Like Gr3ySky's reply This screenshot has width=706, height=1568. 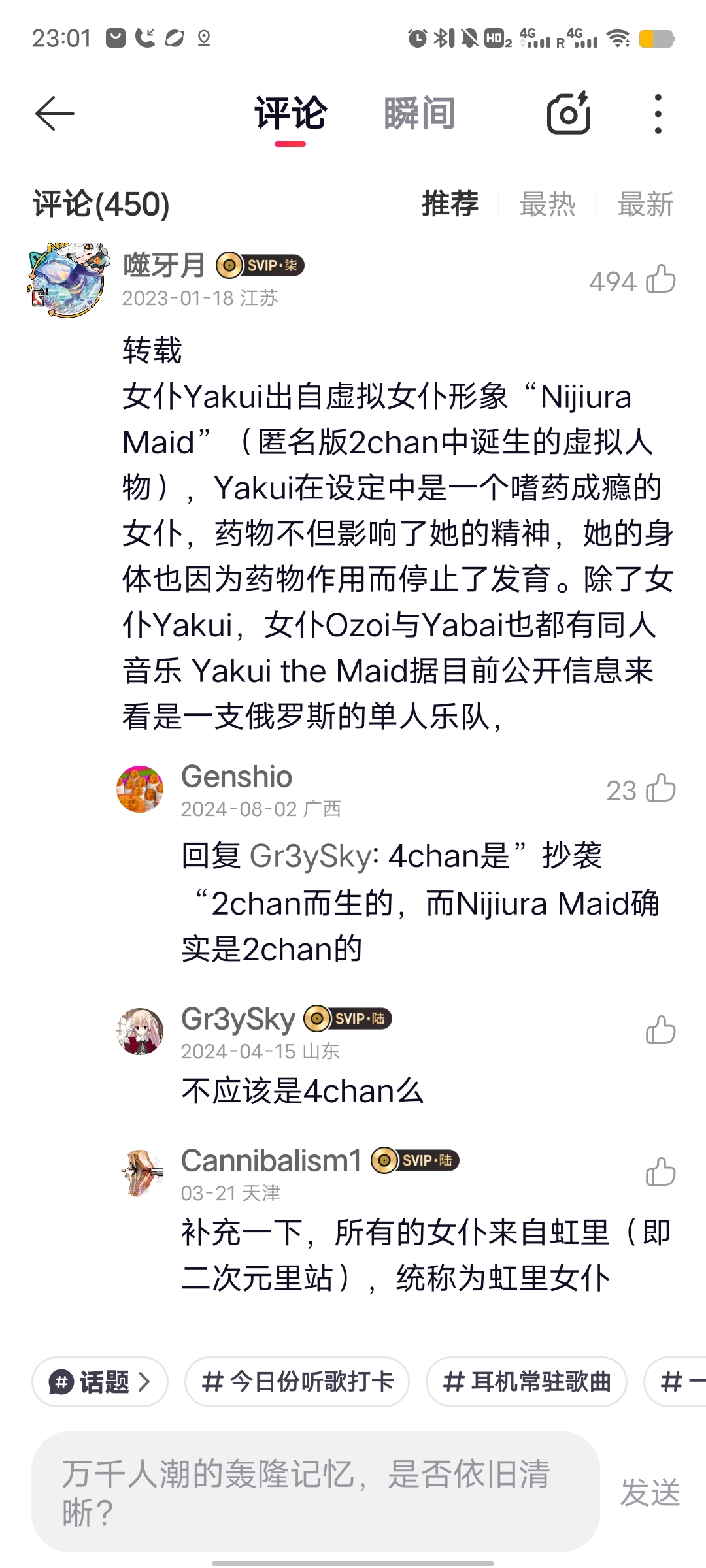click(660, 1030)
